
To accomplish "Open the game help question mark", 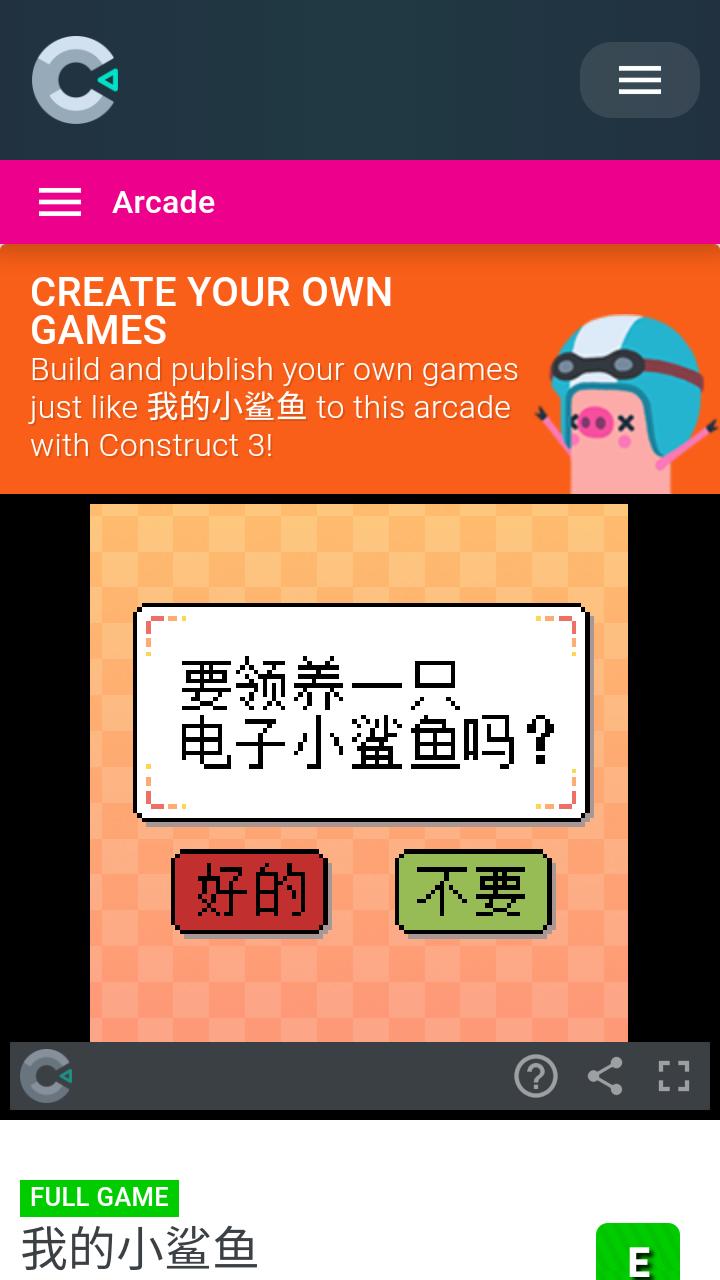I will [536, 1076].
